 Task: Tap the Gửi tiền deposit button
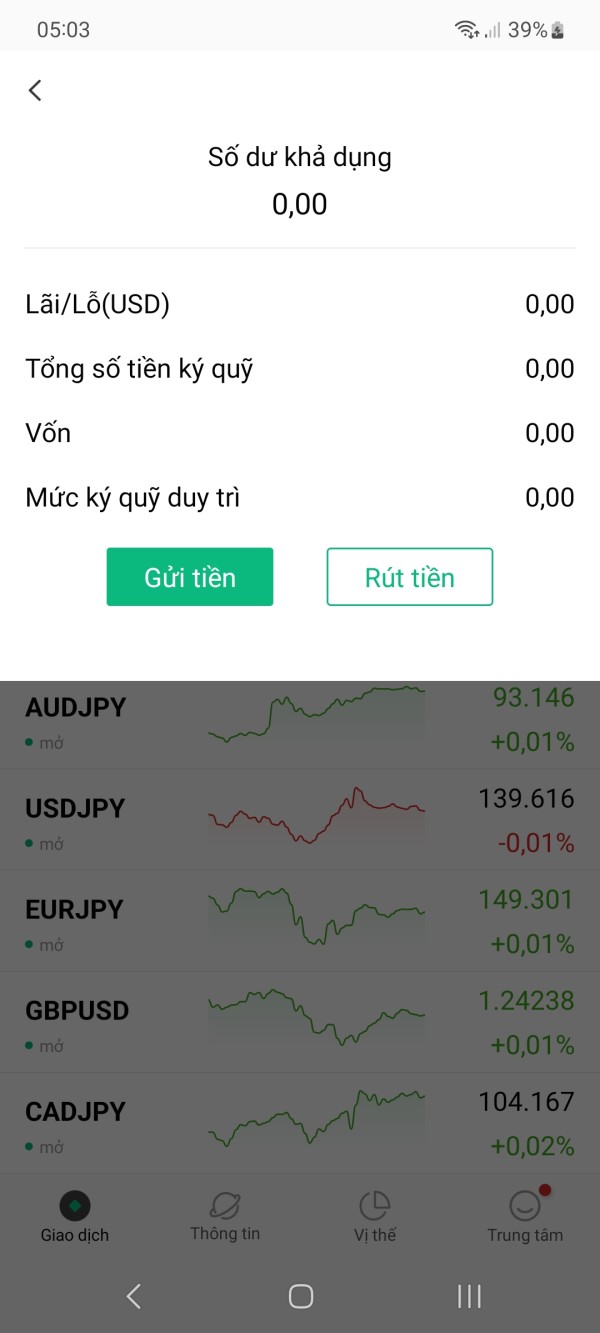click(190, 577)
